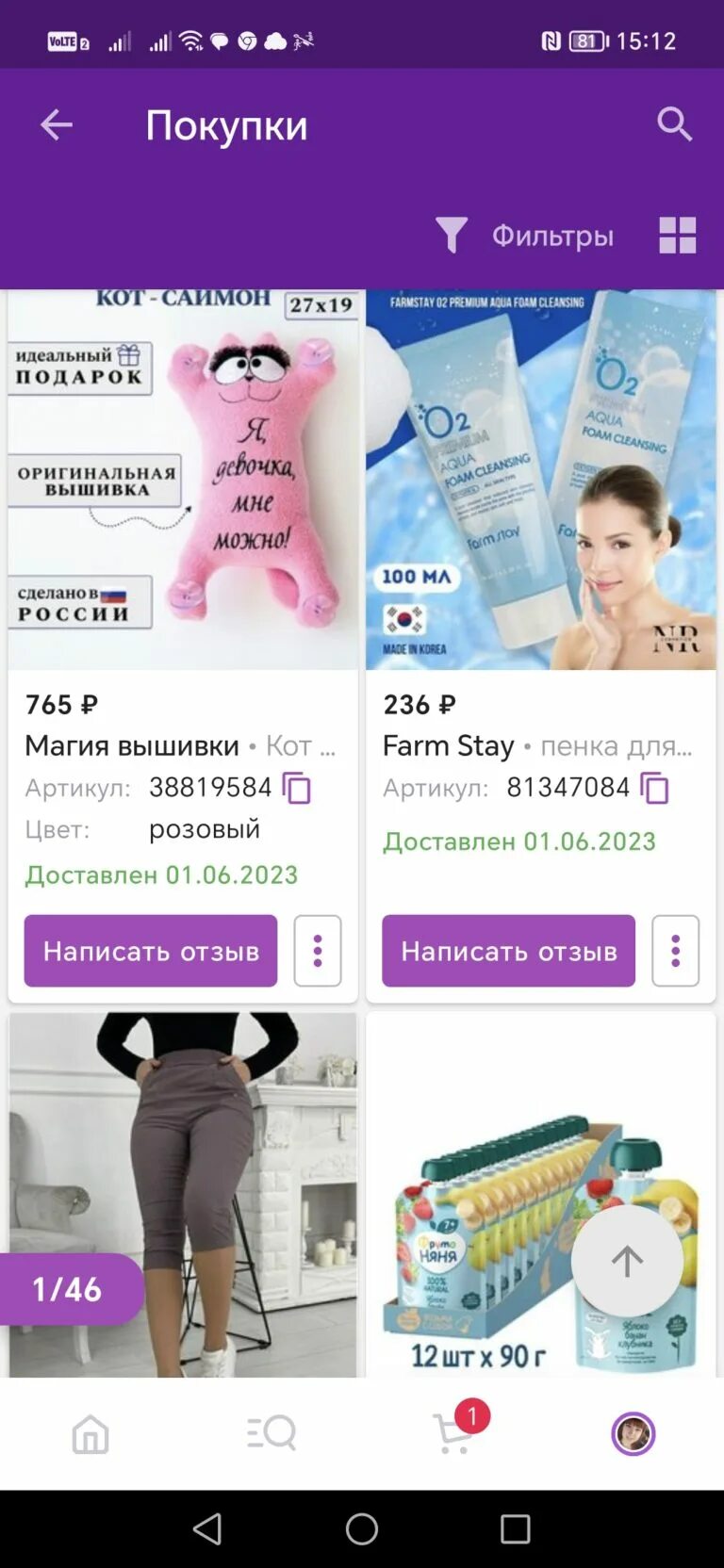Write a review for Магия вышивки item

tap(151, 951)
